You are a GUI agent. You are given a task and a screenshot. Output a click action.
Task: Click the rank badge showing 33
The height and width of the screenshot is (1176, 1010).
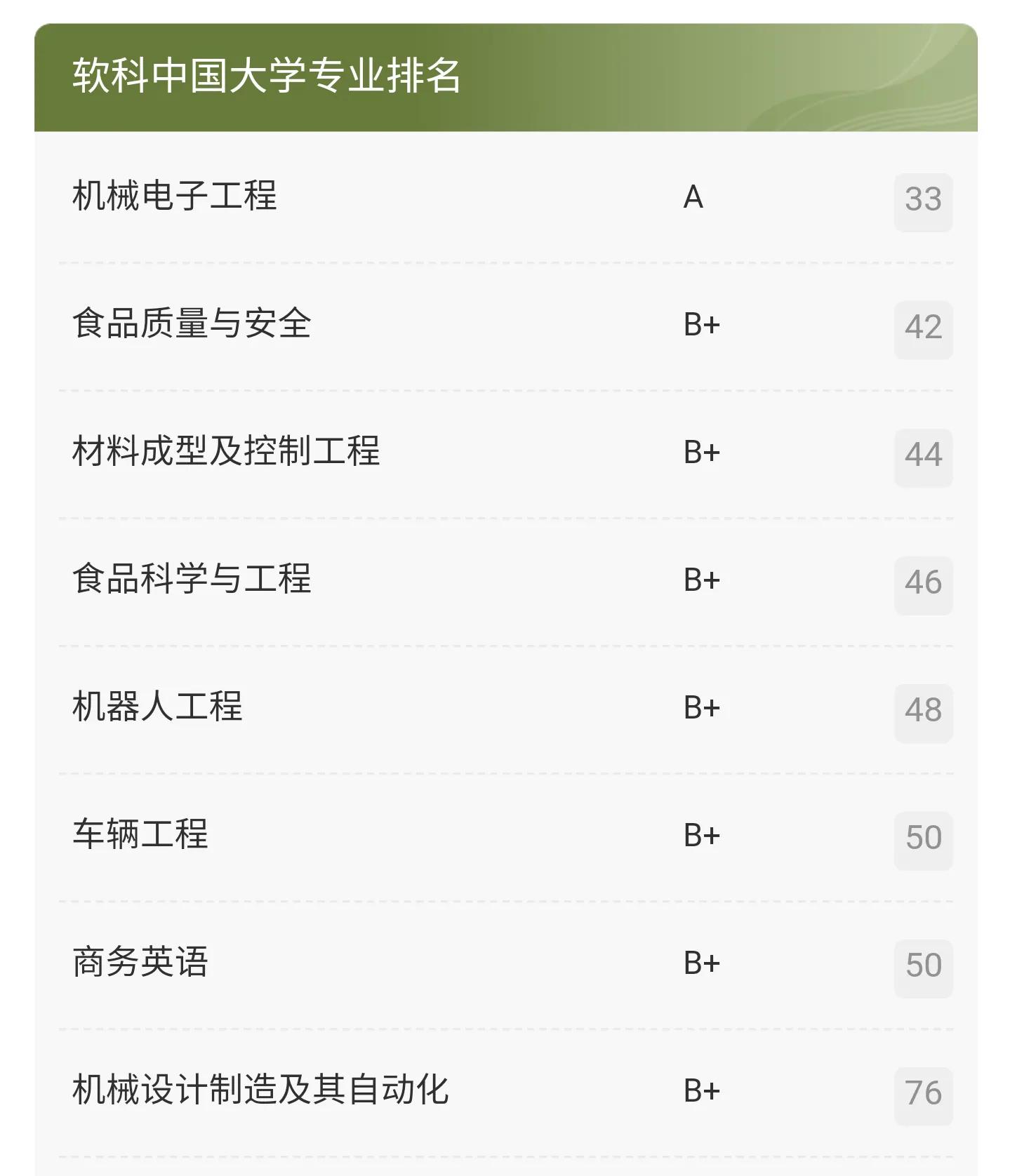coord(924,201)
